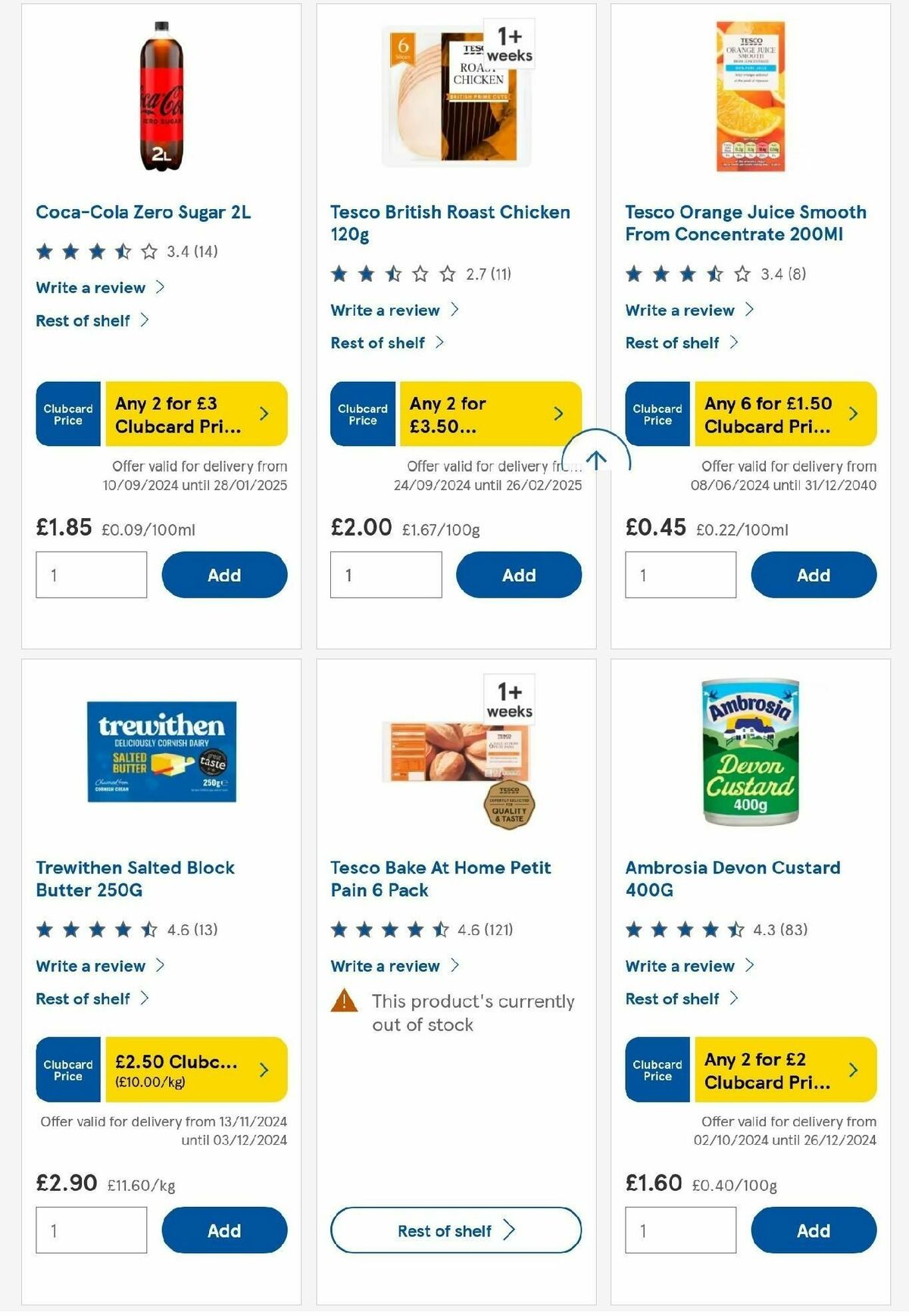Screen dimensions: 909x1316
Task: Open the Tesco British Roast Chicken product title
Action: click(x=449, y=223)
